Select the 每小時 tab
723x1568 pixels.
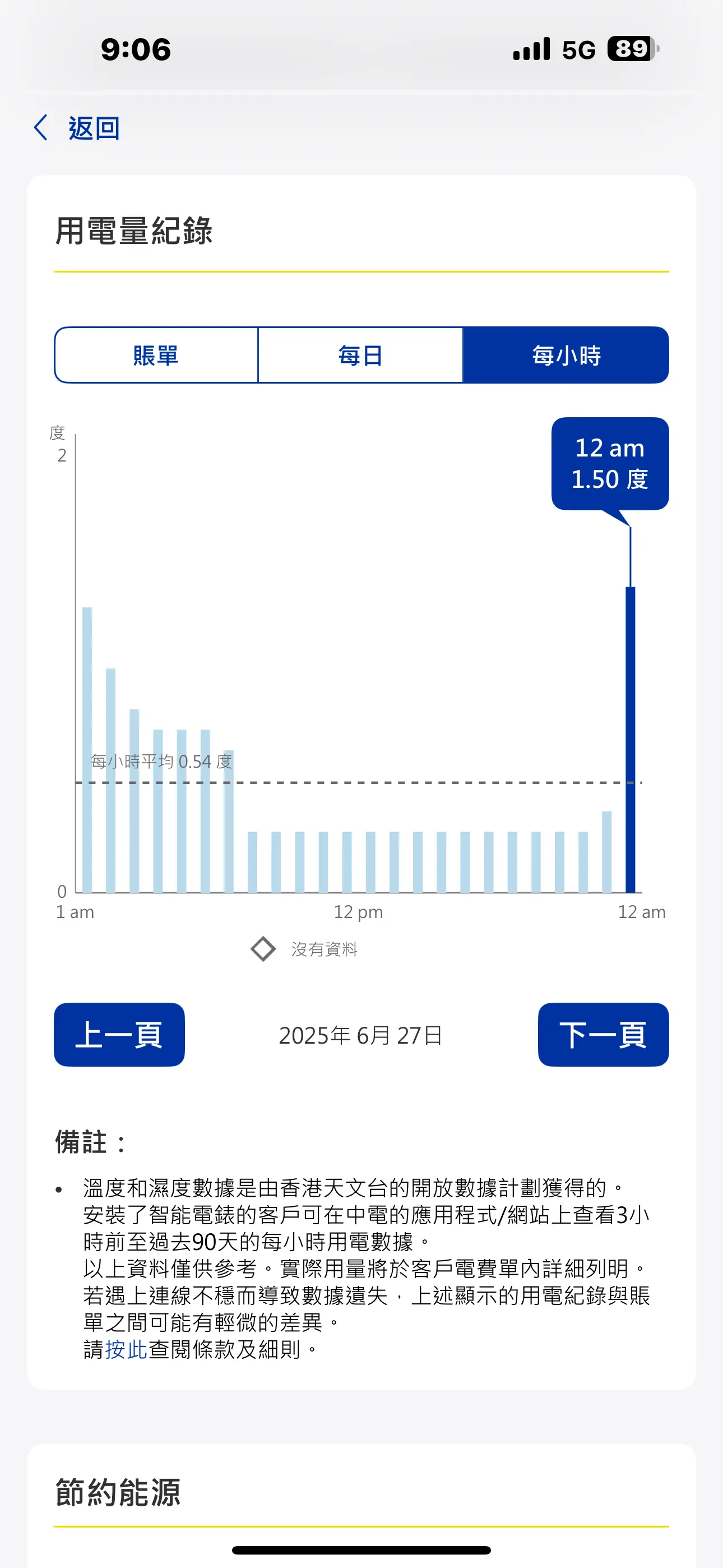tap(566, 355)
